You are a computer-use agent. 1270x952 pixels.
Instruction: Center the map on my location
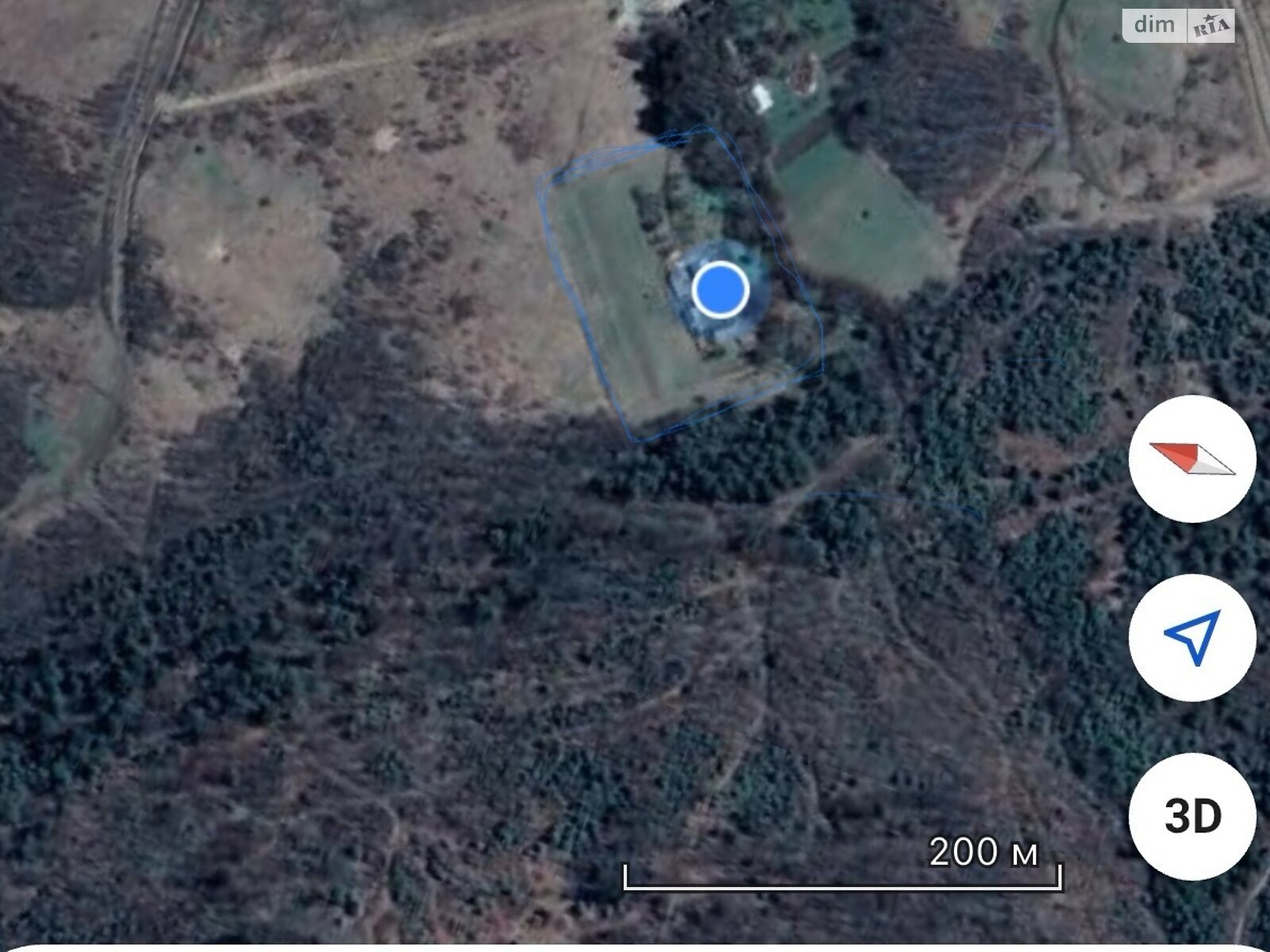[x=1191, y=637]
